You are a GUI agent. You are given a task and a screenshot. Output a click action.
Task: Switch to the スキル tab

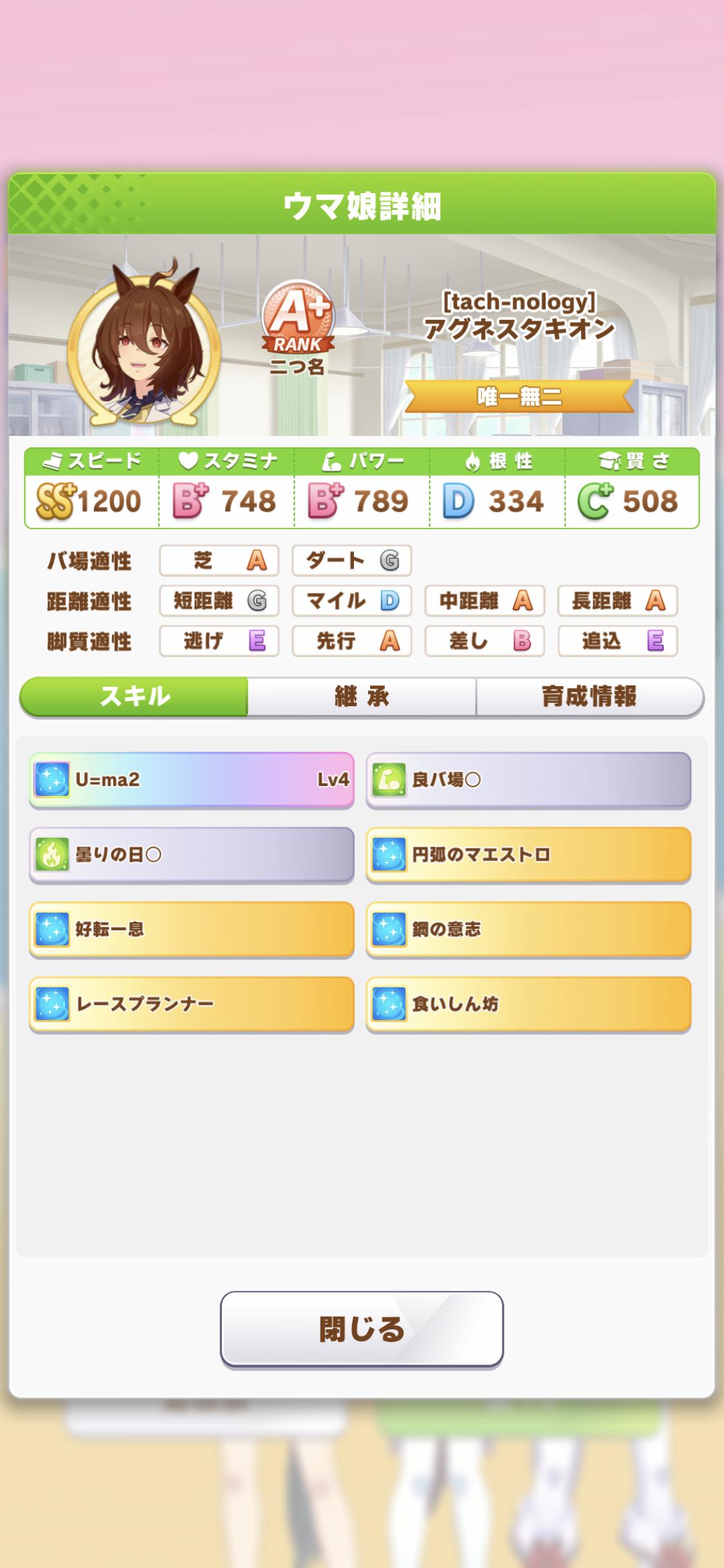(x=134, y=696)
